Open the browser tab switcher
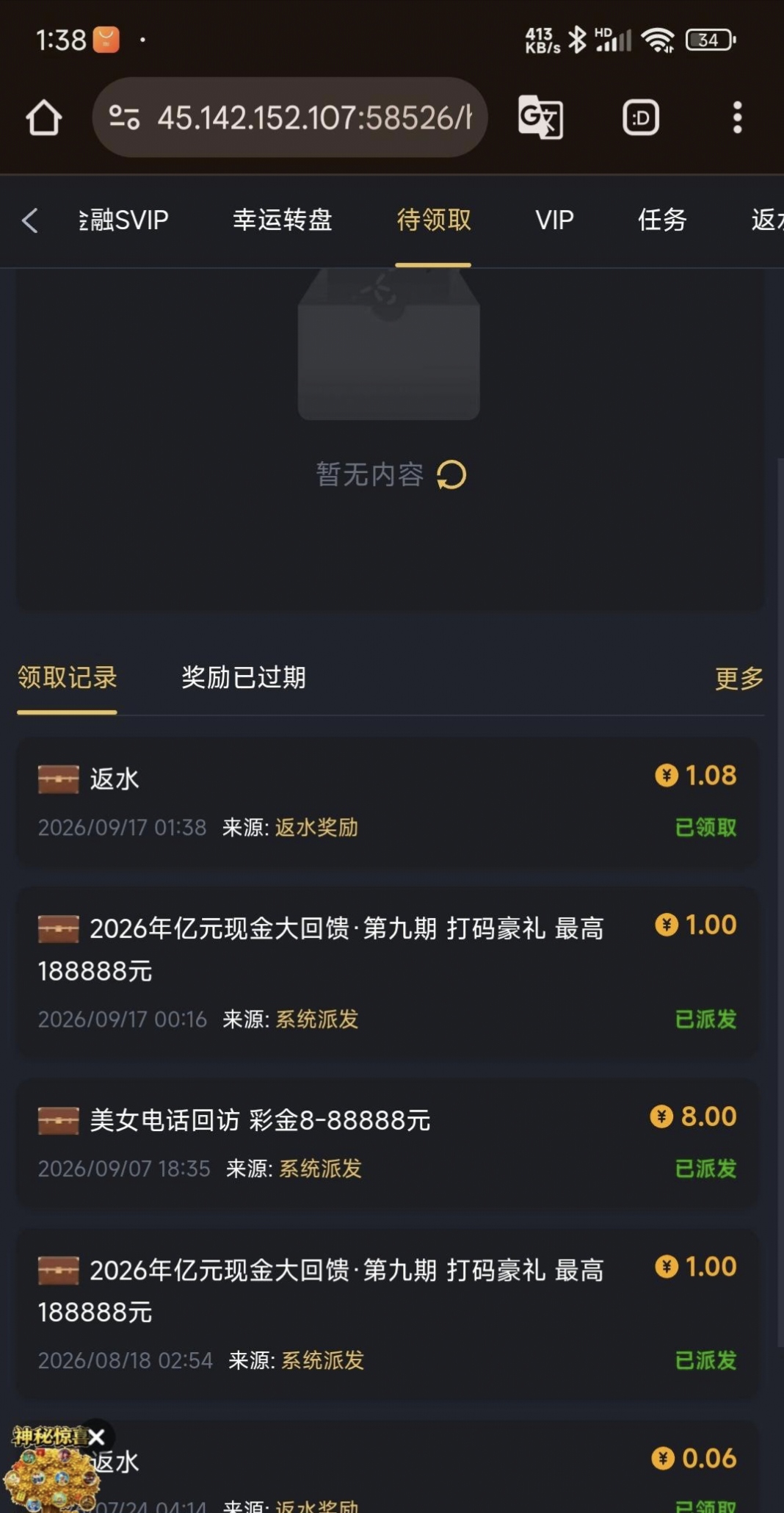The image size is (784, 1513). click(x=641, y=118)
